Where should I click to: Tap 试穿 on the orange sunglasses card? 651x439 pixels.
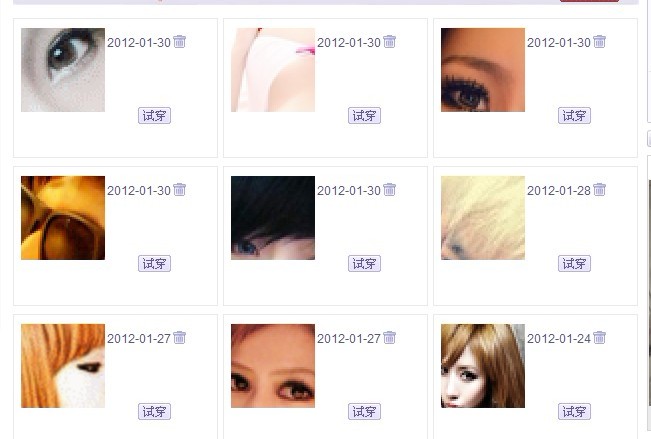coord(154,264)
